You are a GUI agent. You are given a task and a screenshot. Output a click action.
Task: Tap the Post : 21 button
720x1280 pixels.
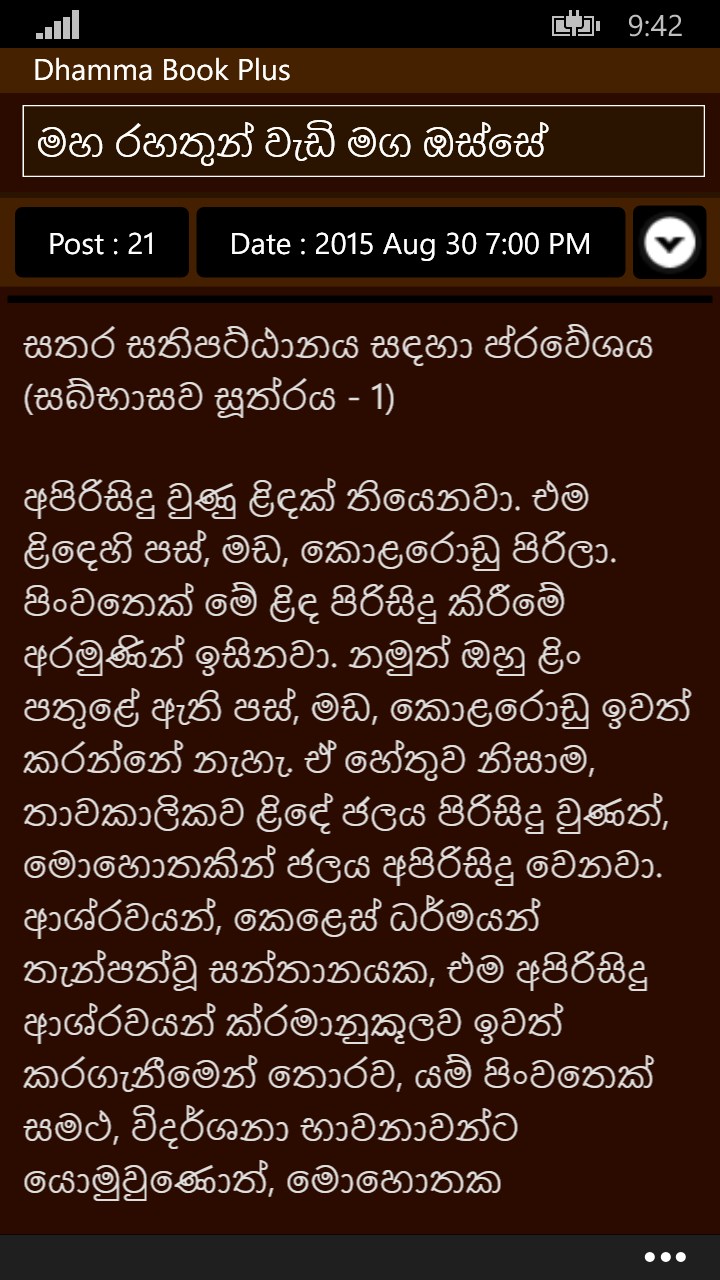point(102,243)
